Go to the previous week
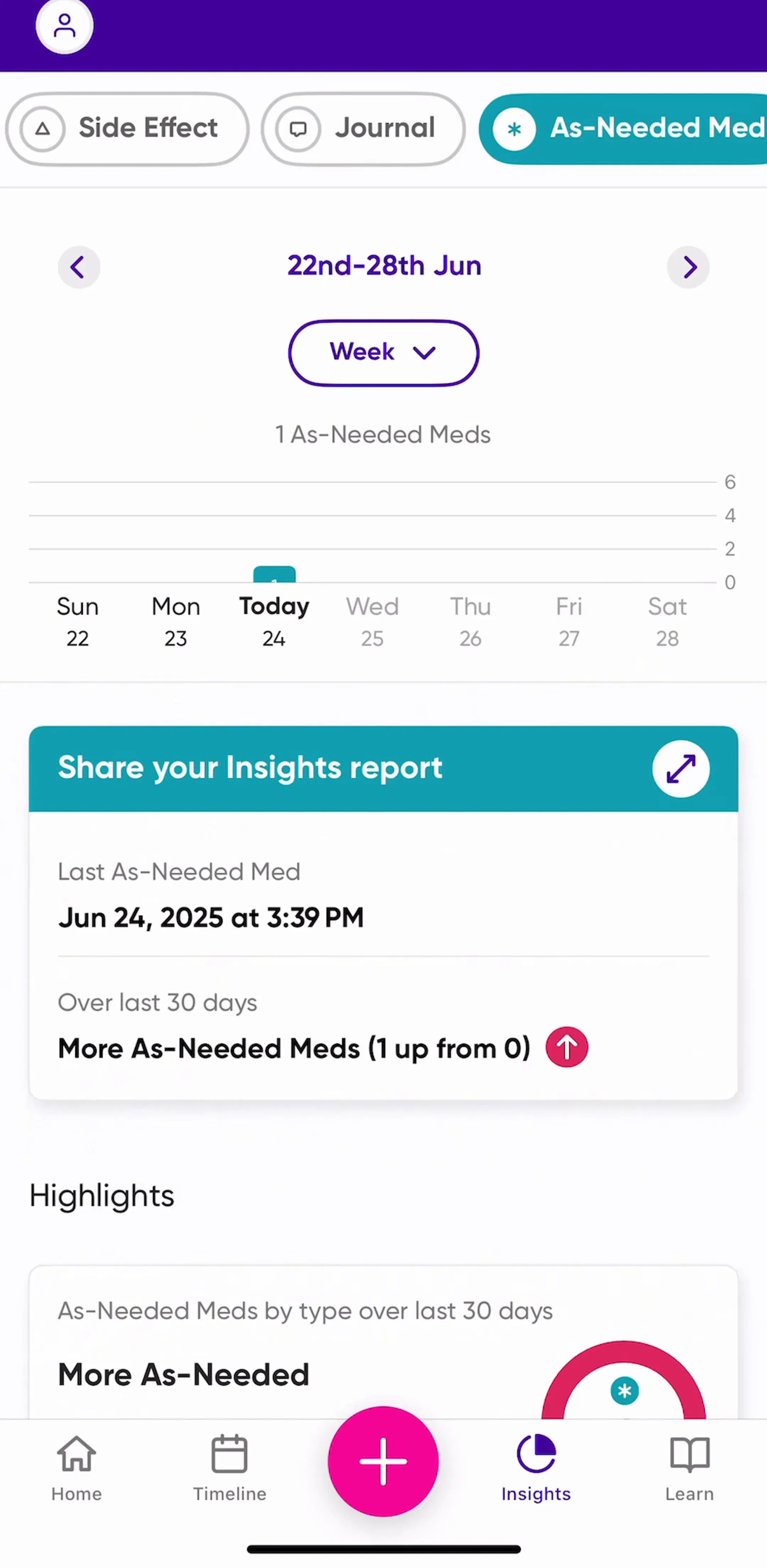This screenshot has height=1568, width=767. (79, 266)
